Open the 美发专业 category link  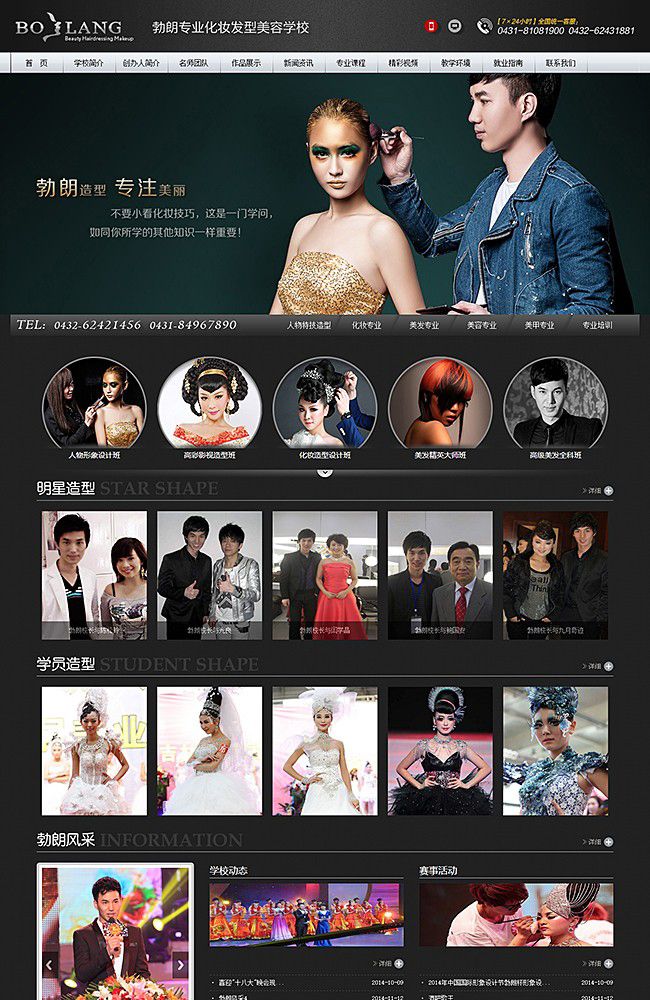pyautogui.click(x=424, y=325)
